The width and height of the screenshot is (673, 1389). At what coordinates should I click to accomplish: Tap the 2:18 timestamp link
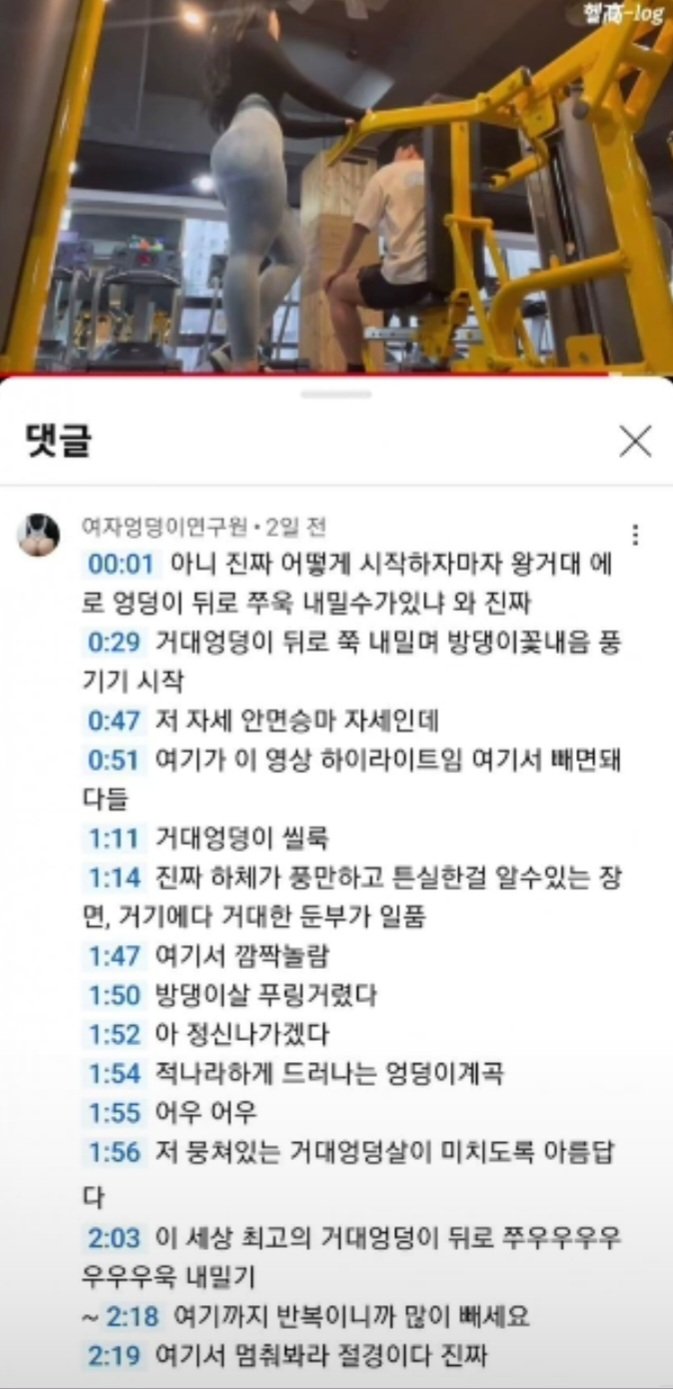click(x=132, y=1316)
